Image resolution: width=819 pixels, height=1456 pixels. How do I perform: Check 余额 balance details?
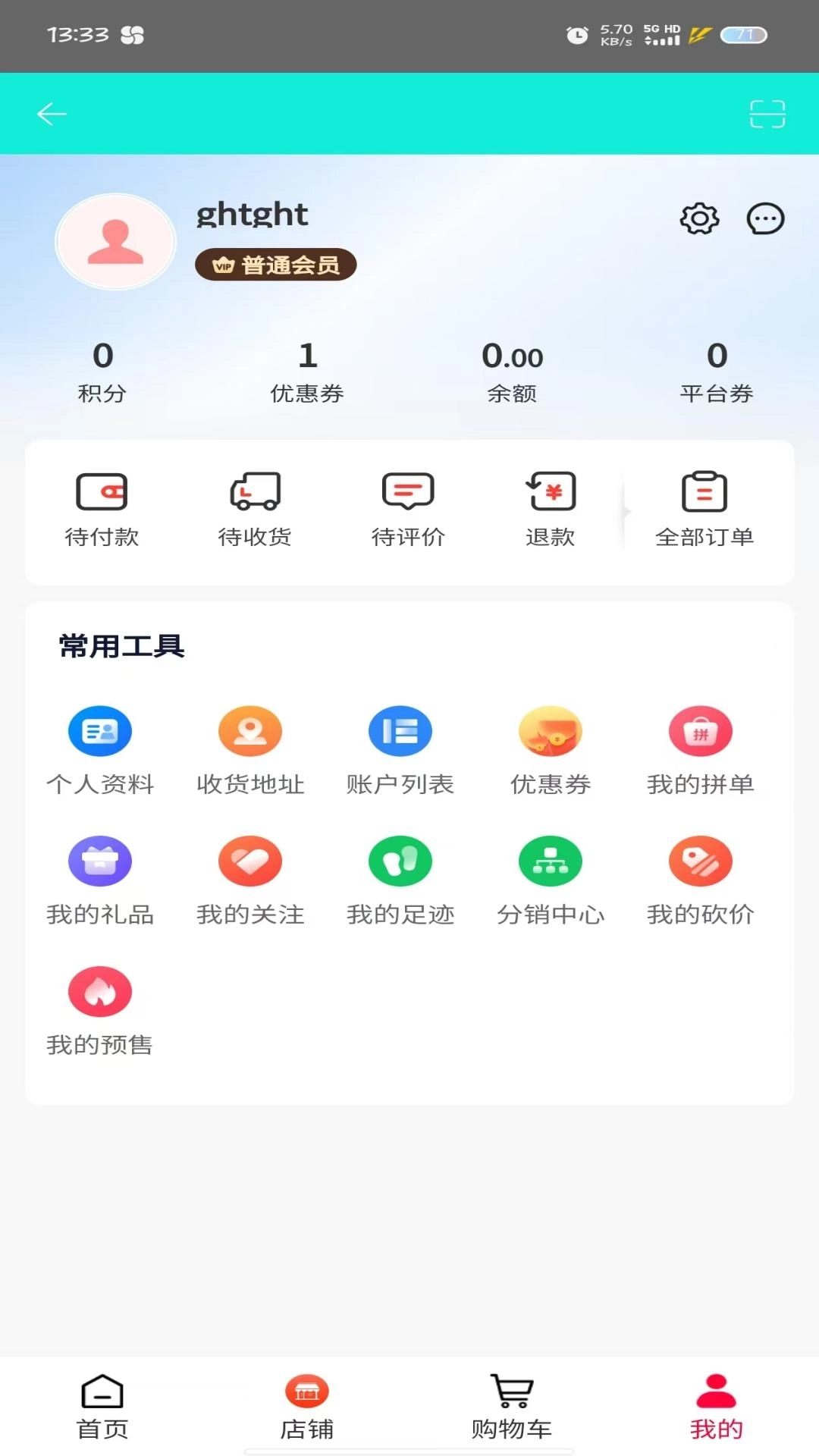(512, 372)
